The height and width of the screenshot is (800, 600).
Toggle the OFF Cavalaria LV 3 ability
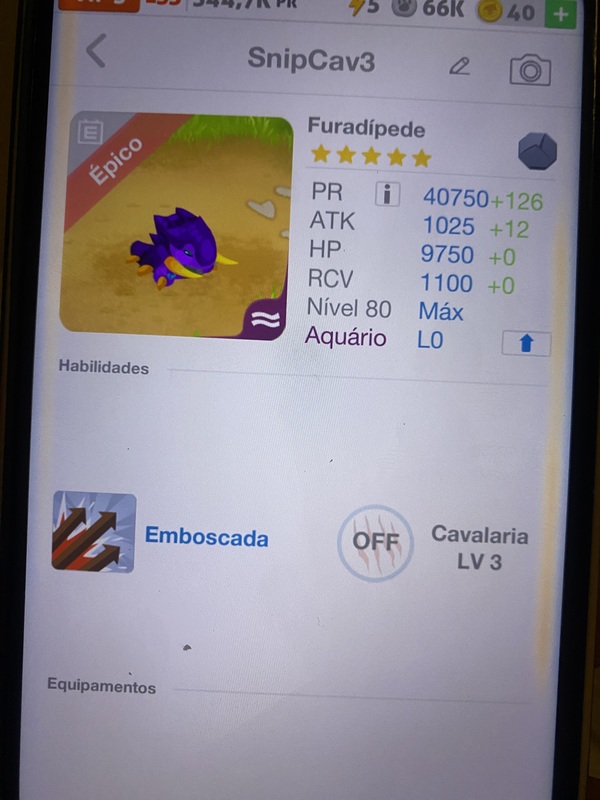pos(374,543)
